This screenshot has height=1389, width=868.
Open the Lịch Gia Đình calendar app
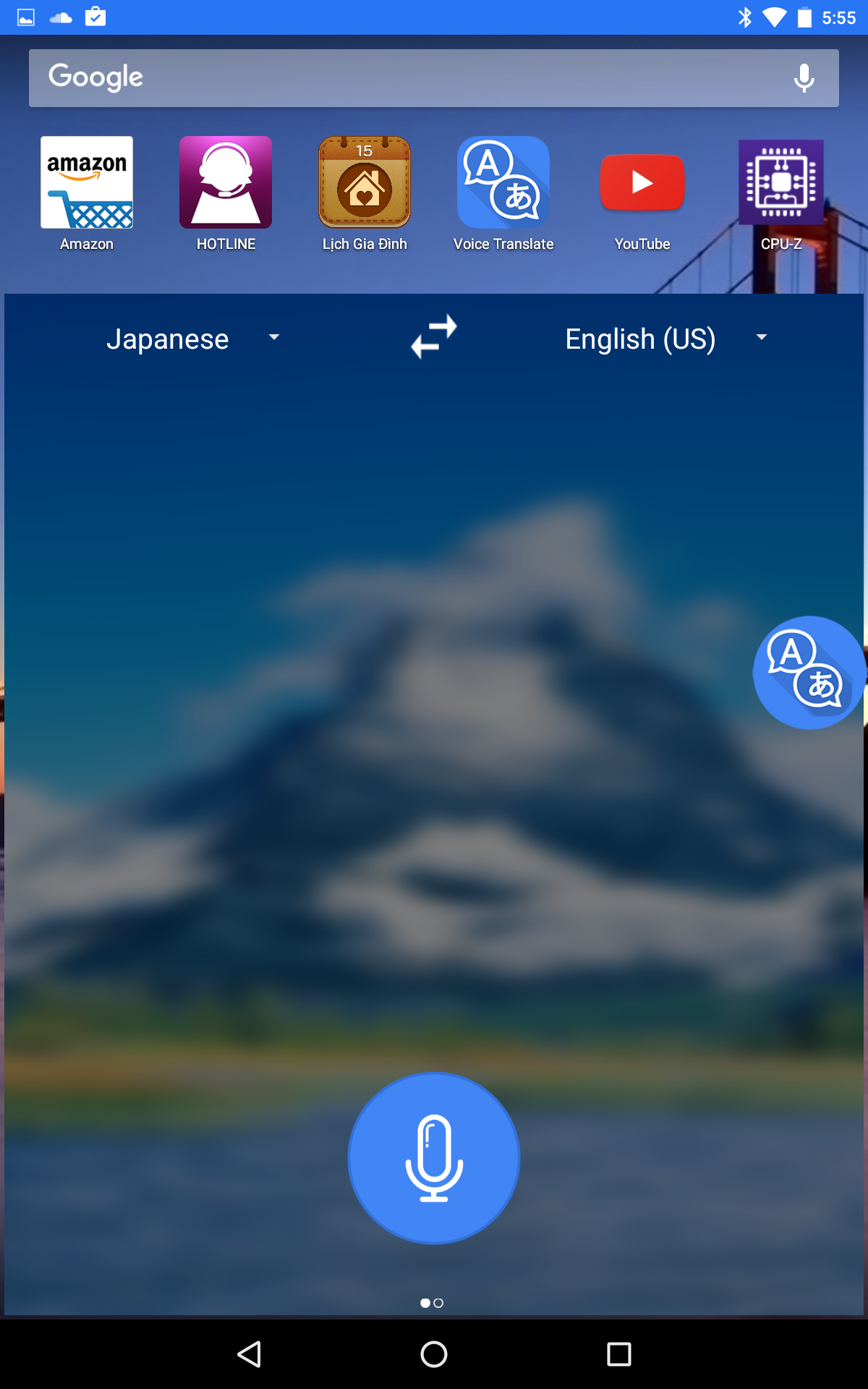click(364, 182)
